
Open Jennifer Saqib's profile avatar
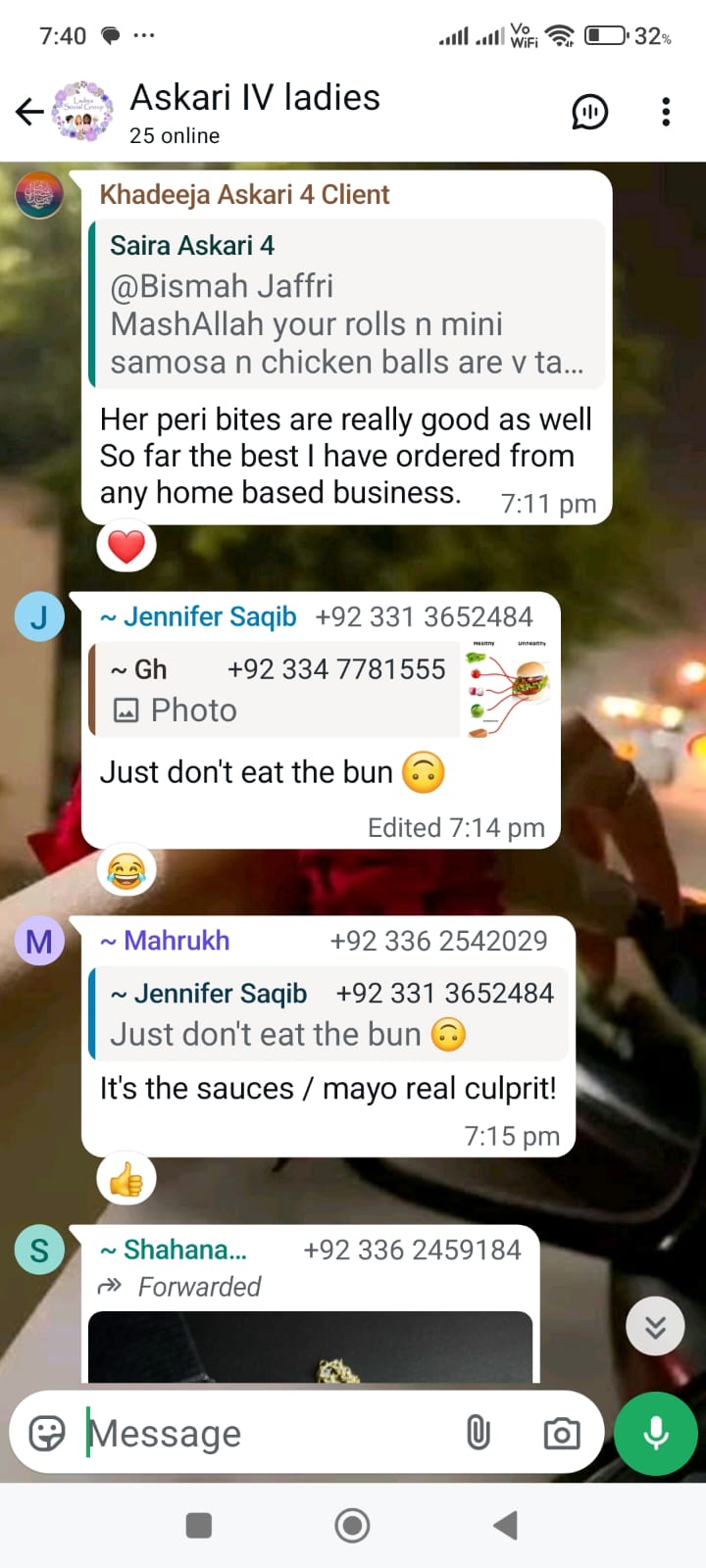click(39, 617)
